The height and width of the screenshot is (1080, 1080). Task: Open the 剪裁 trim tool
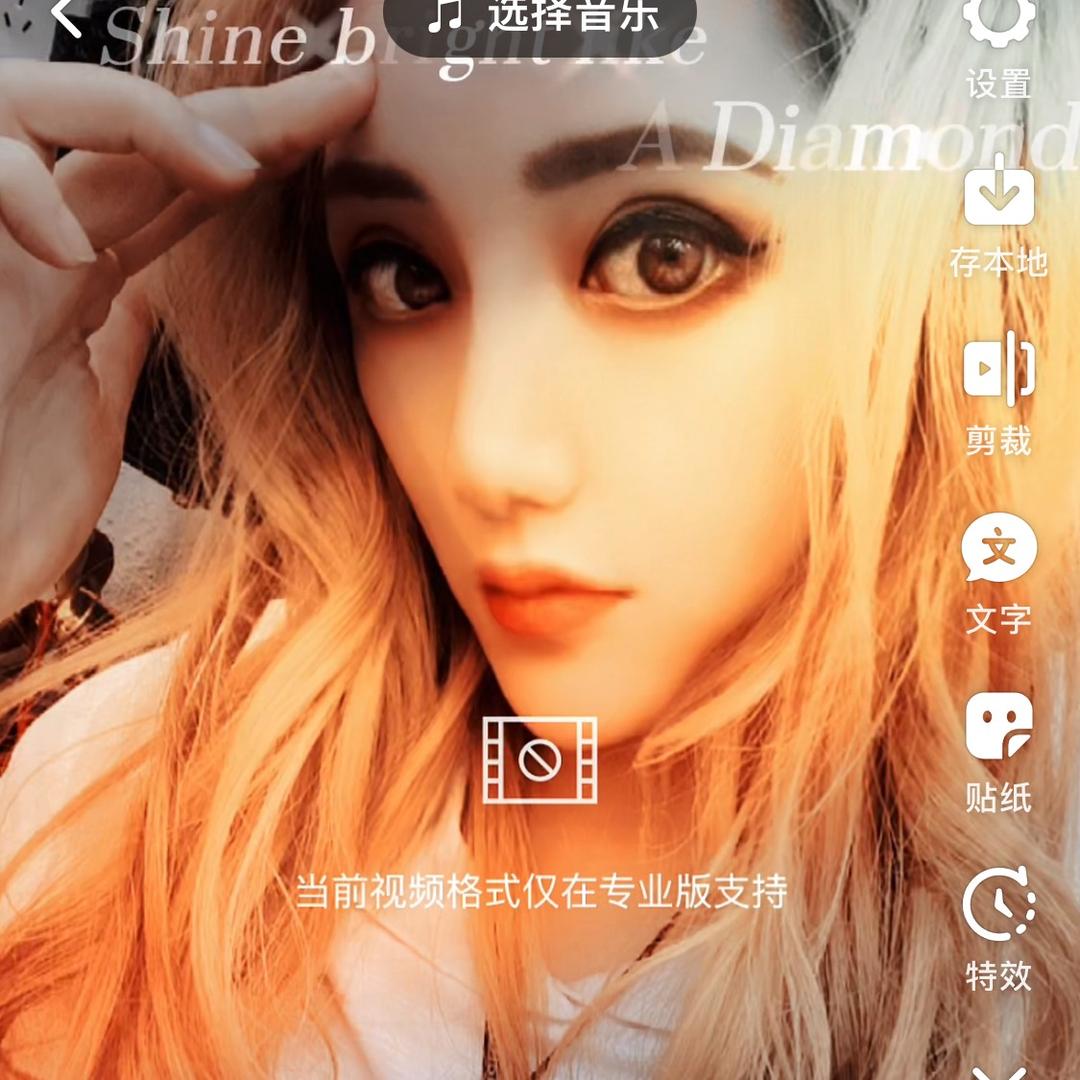tap(999, 394)
